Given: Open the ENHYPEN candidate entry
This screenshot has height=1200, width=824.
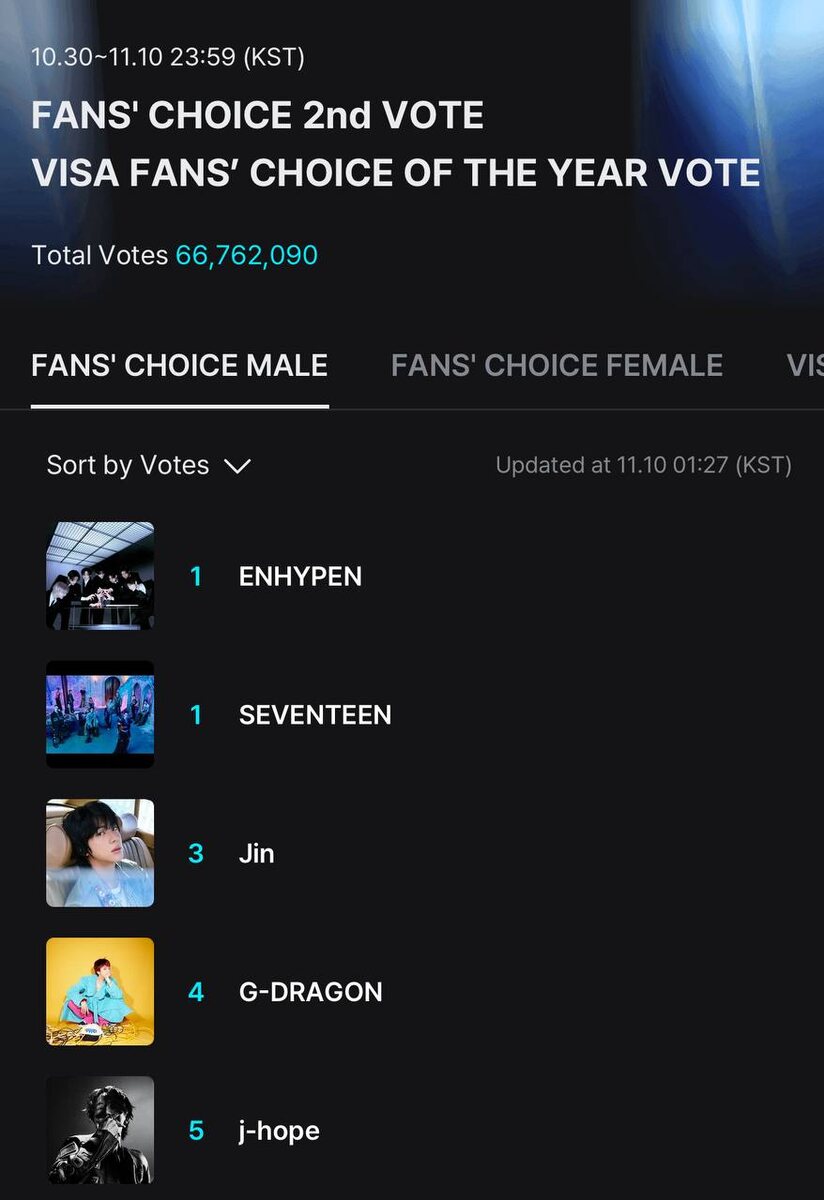Looking at the screenshot, I should [300, 576].
